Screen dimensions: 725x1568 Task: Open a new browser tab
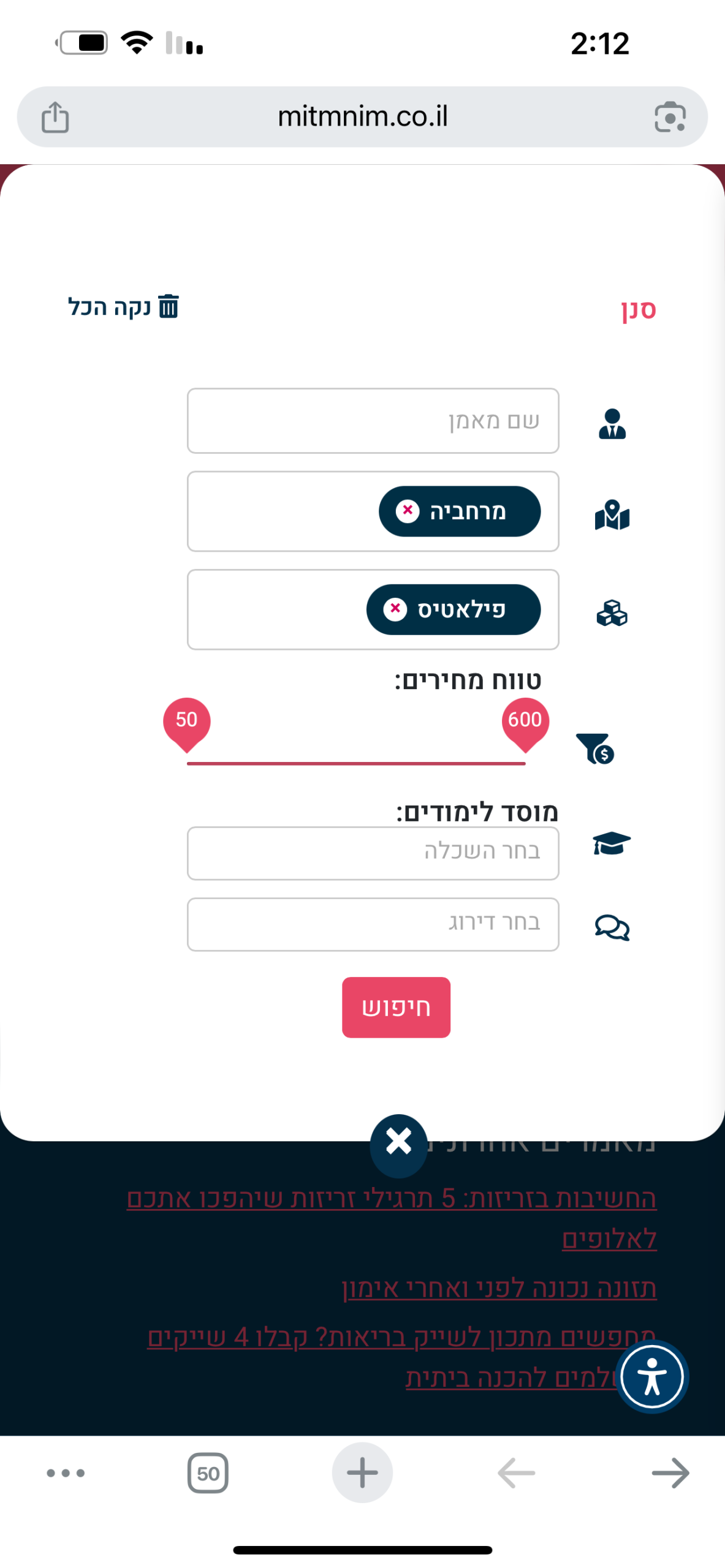(362, 1472)
